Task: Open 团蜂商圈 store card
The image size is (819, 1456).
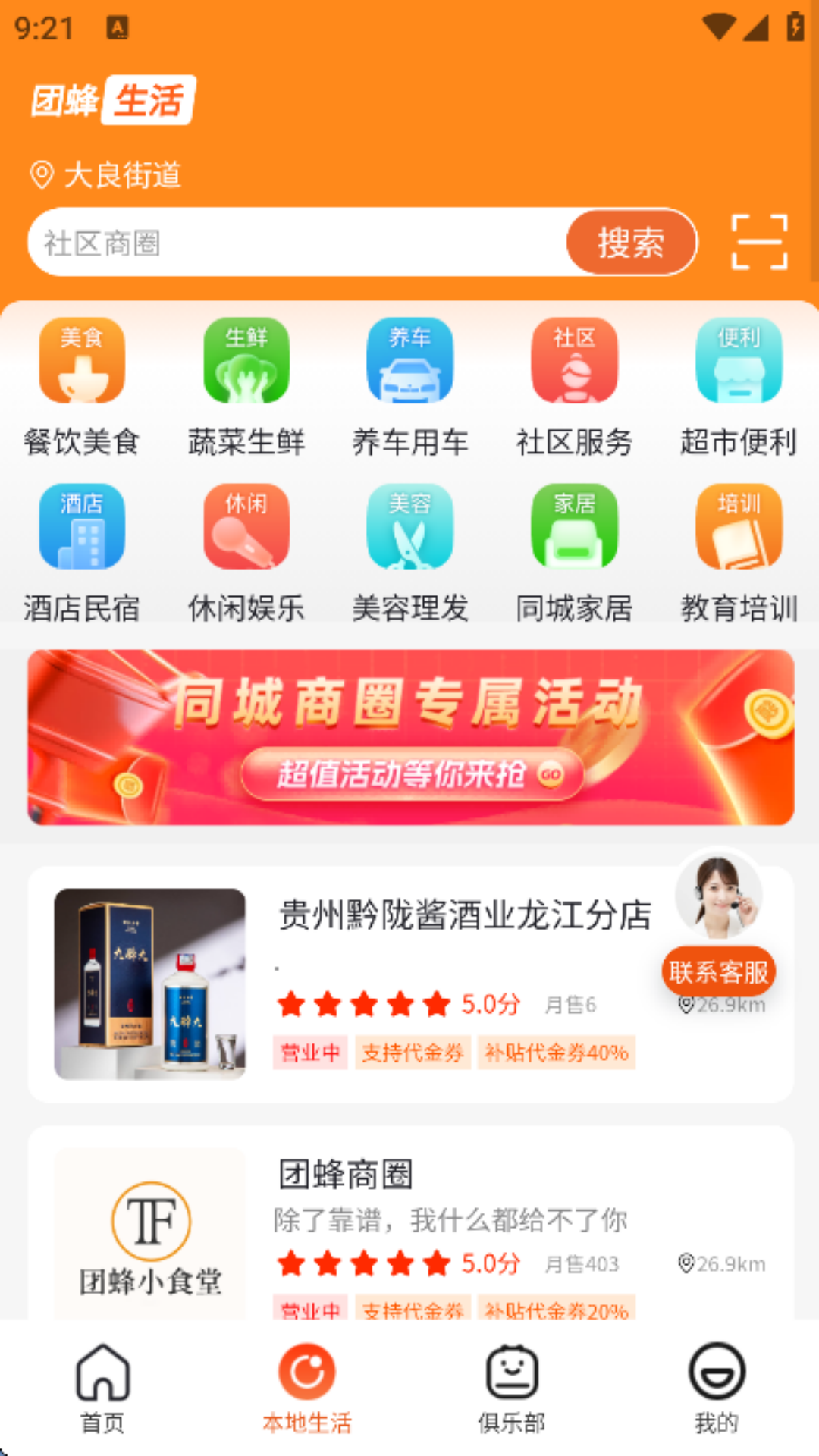Action: pos(410,1222)
